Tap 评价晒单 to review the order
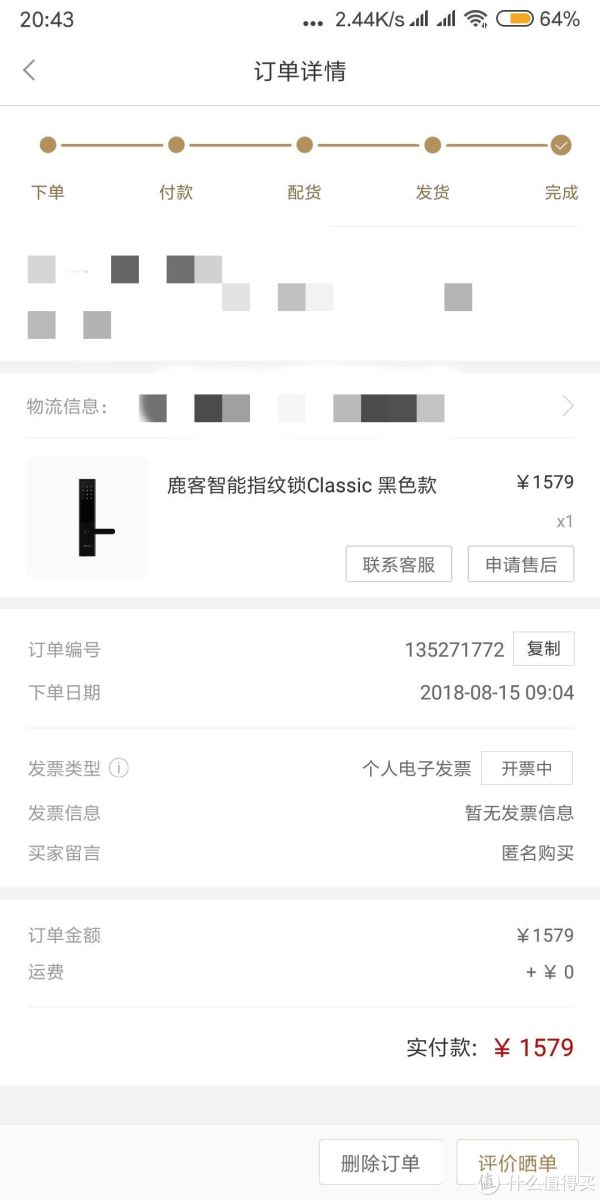Screen dimensions: 600x1200 (517, 1163)
